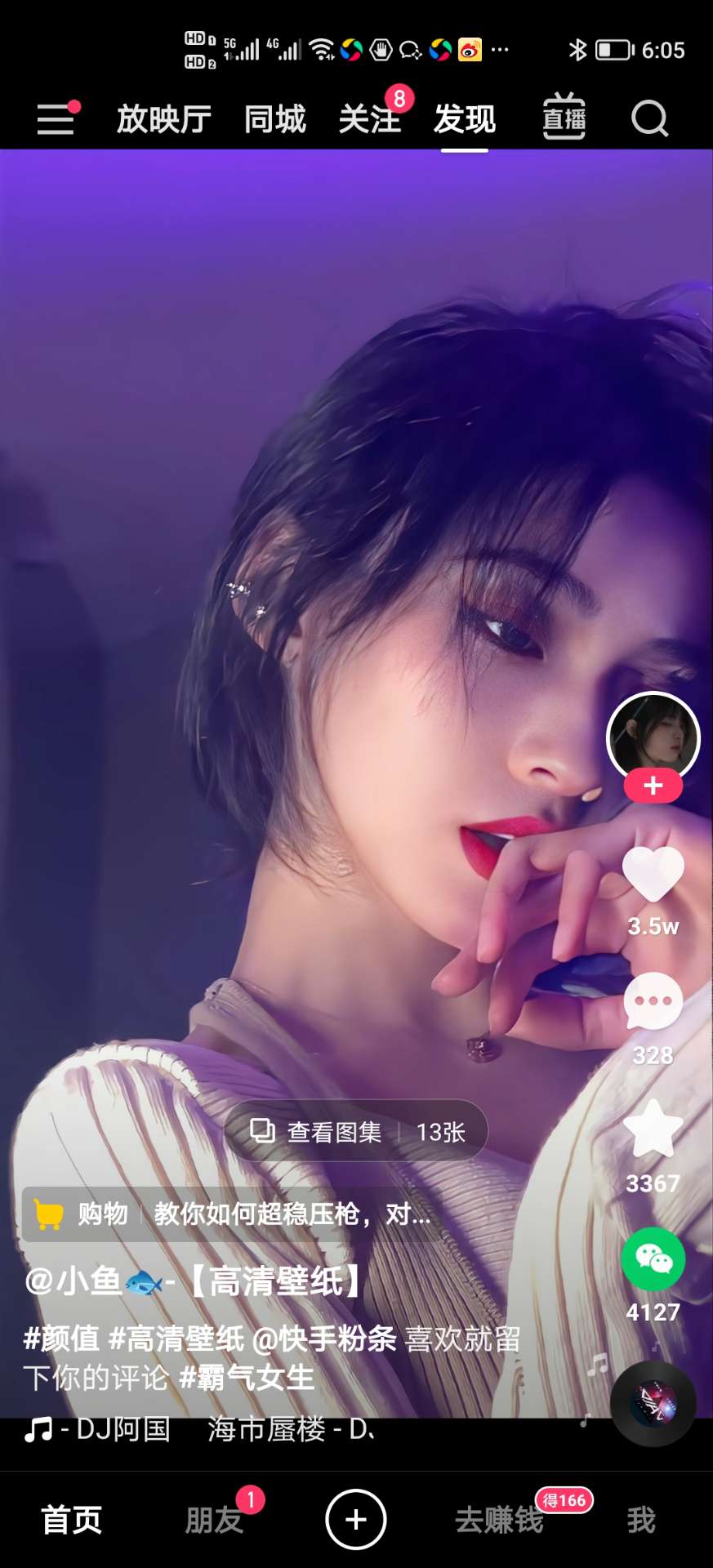
Task: Switch to the 朋友 tab
Action: (x=214, y=1520)
